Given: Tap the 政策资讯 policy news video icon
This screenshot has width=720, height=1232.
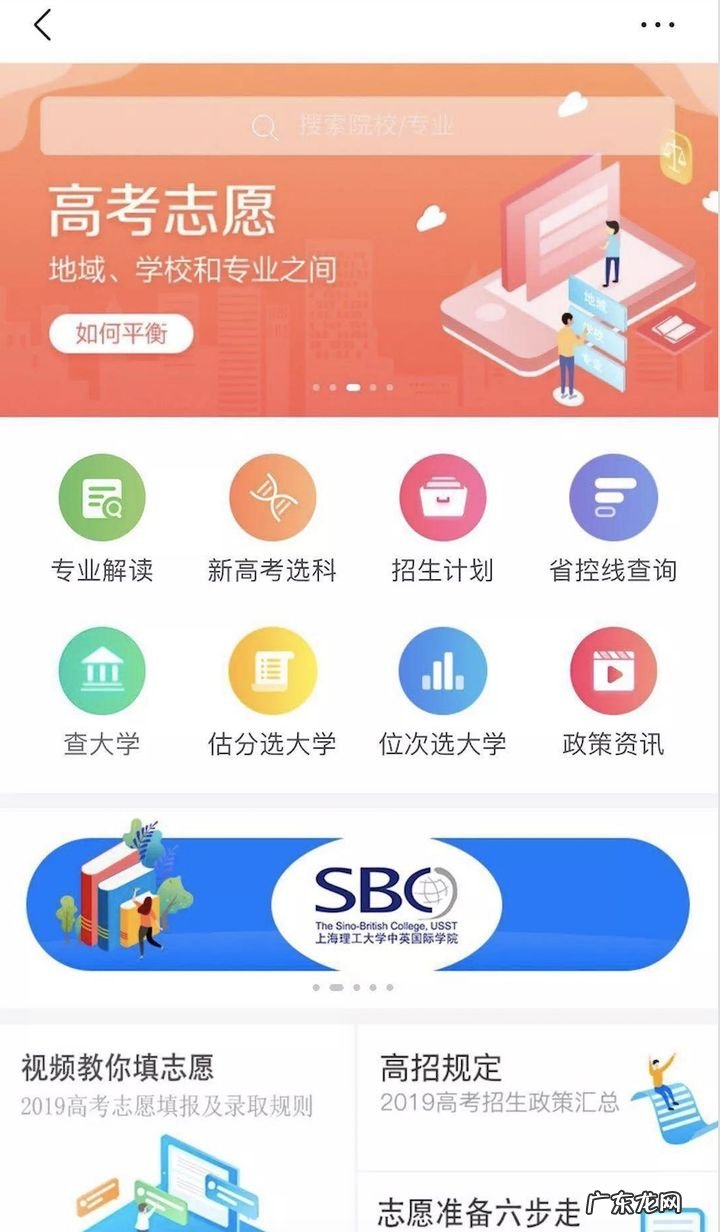Looking at the screenshot, I should coord(614,669).
